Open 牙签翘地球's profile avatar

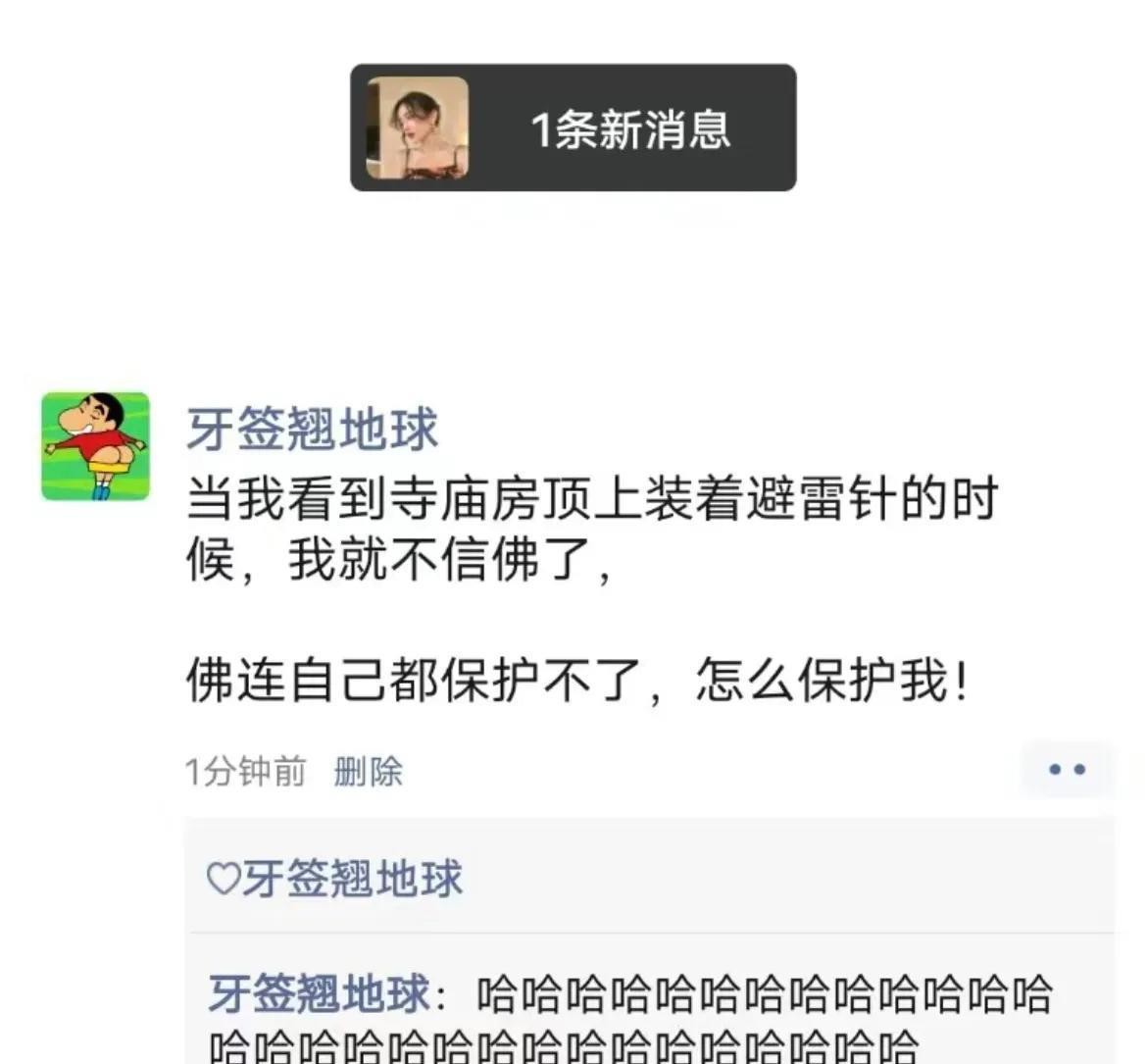[x=95, y=446]
